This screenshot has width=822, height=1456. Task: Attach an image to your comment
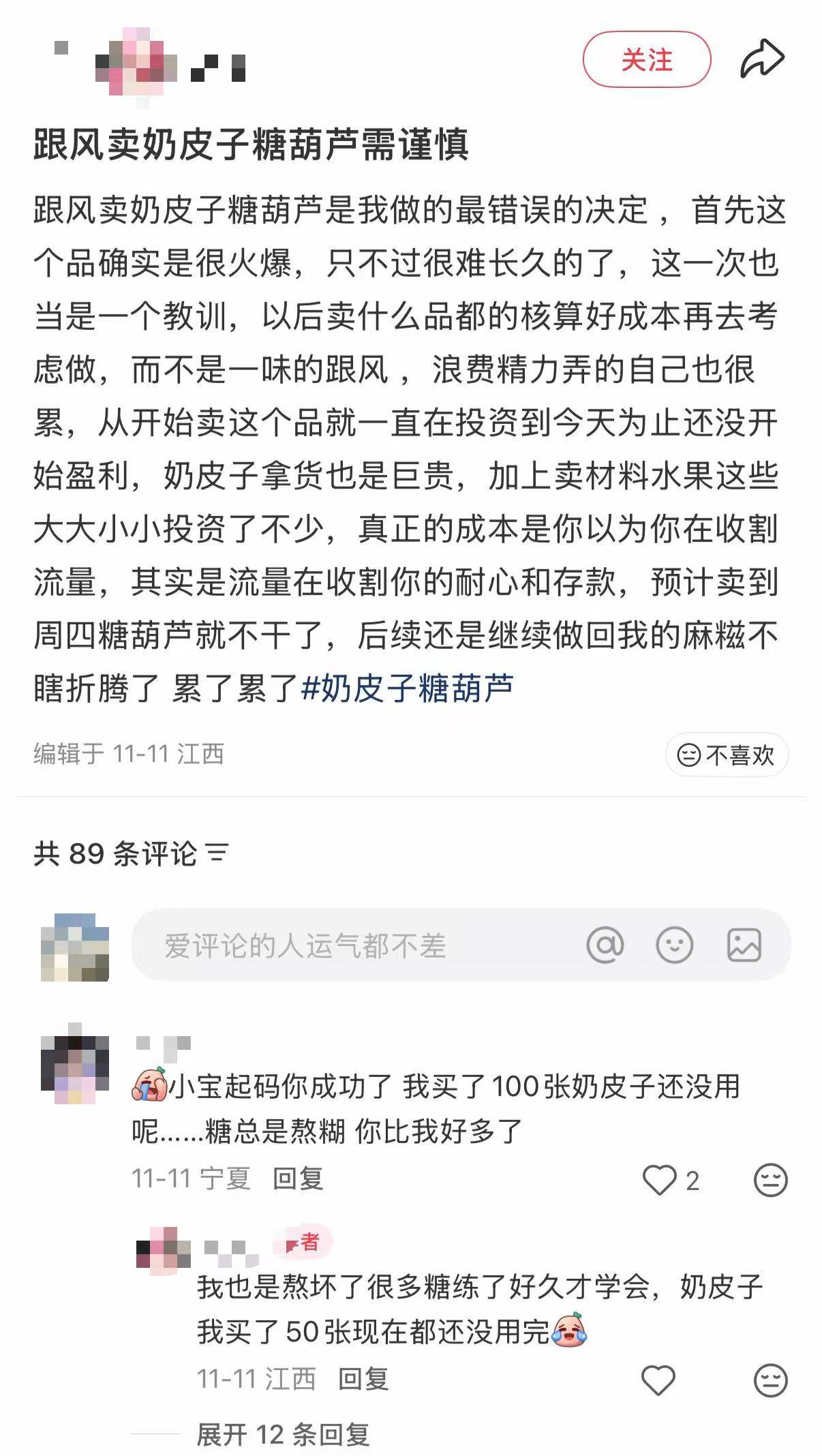click(744, 945)
